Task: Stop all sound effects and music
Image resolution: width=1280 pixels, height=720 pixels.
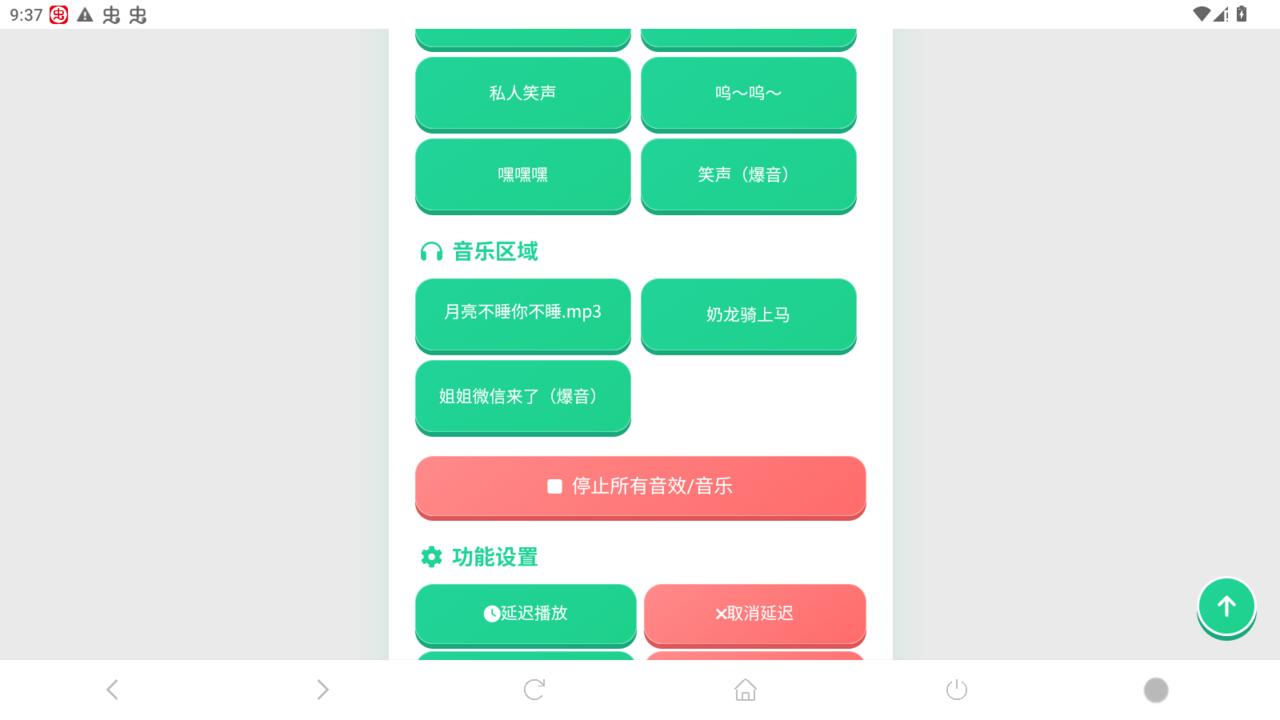Action: [x=640, y=487]
